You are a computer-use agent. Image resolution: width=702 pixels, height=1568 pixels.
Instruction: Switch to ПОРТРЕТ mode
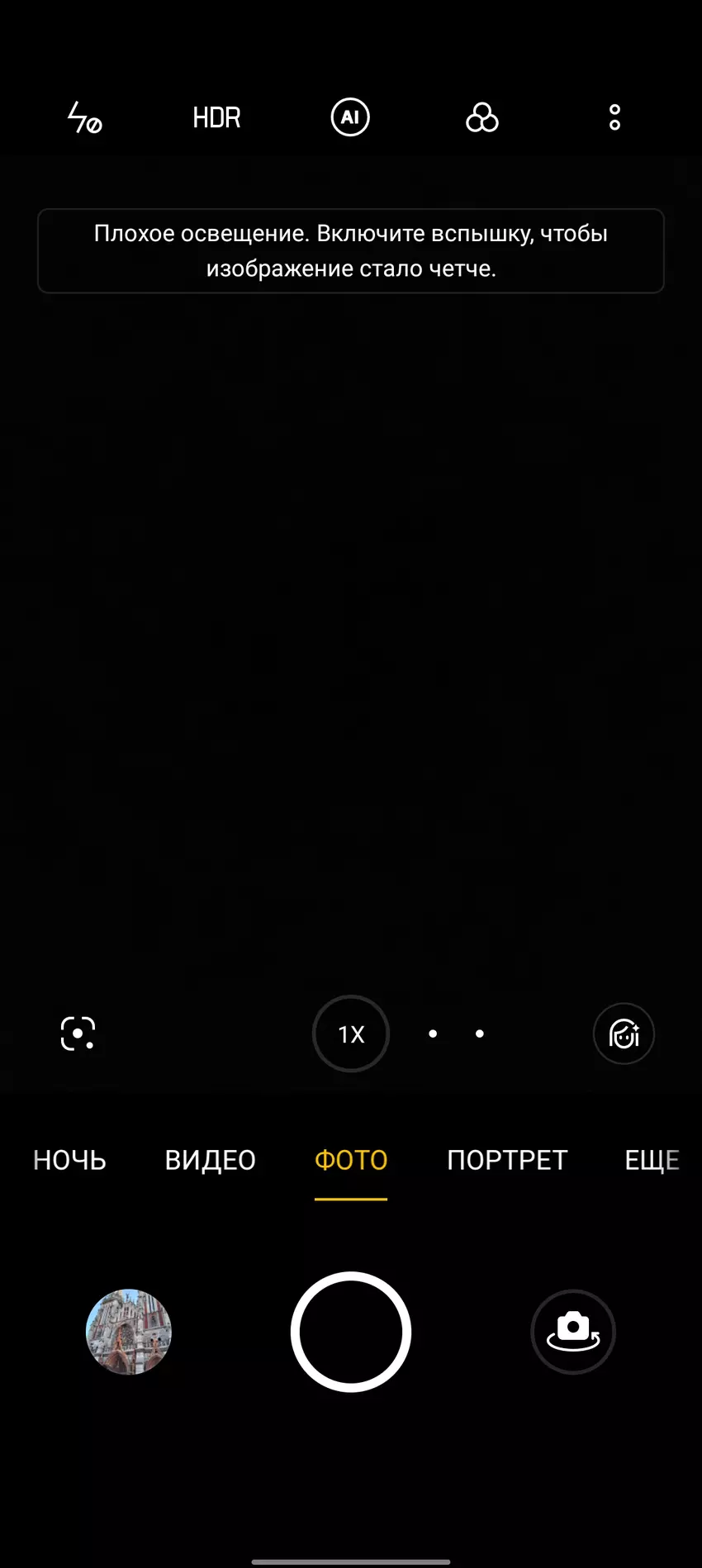507,1160
